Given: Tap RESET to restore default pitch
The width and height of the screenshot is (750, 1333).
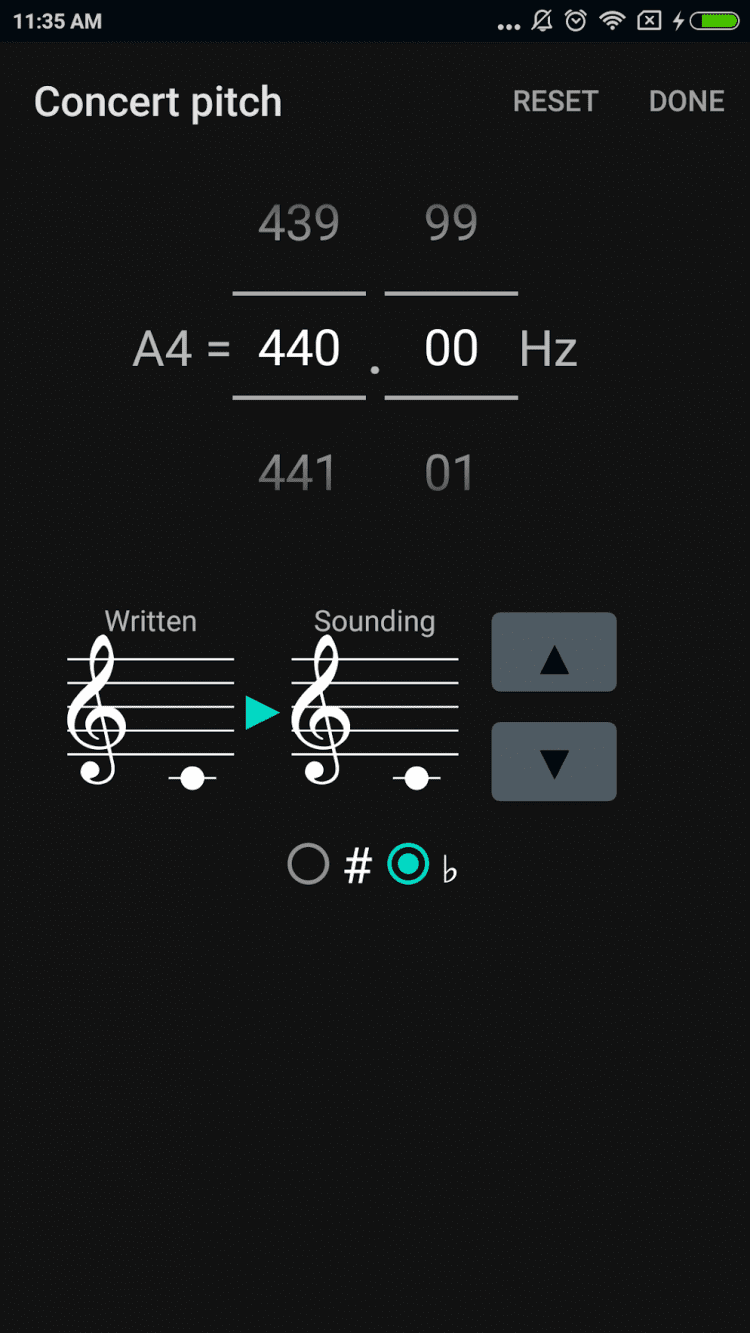Looking at the screenshot, I should (x=555, y=101).
